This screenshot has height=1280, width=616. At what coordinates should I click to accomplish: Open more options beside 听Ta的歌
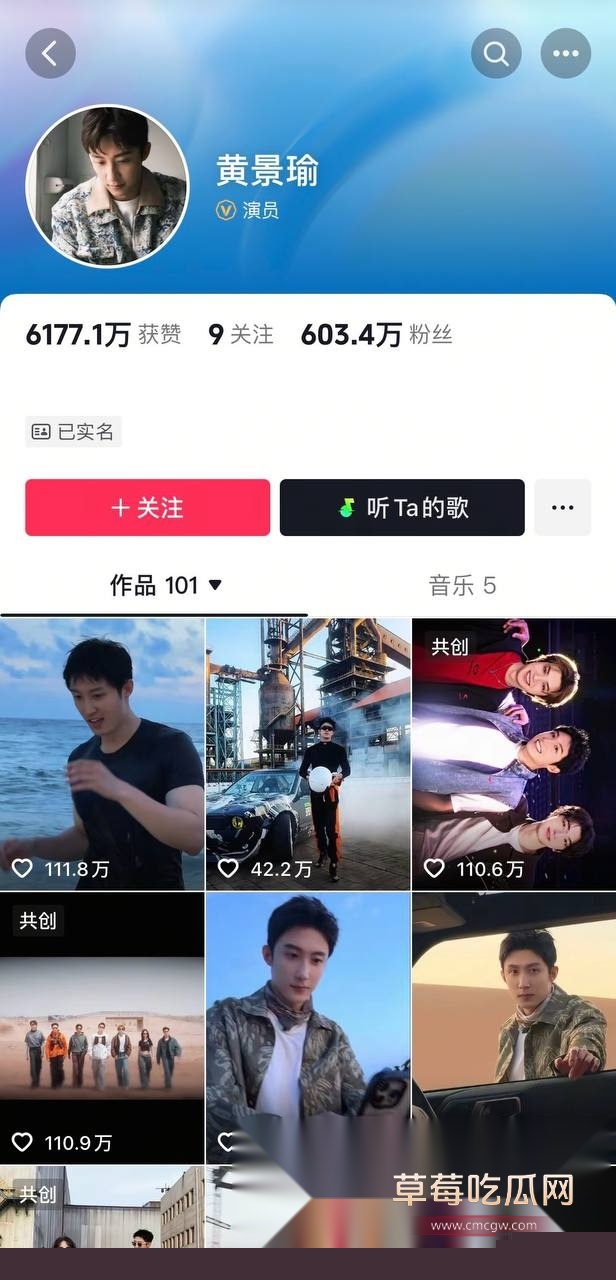click(x=562, y=507)
